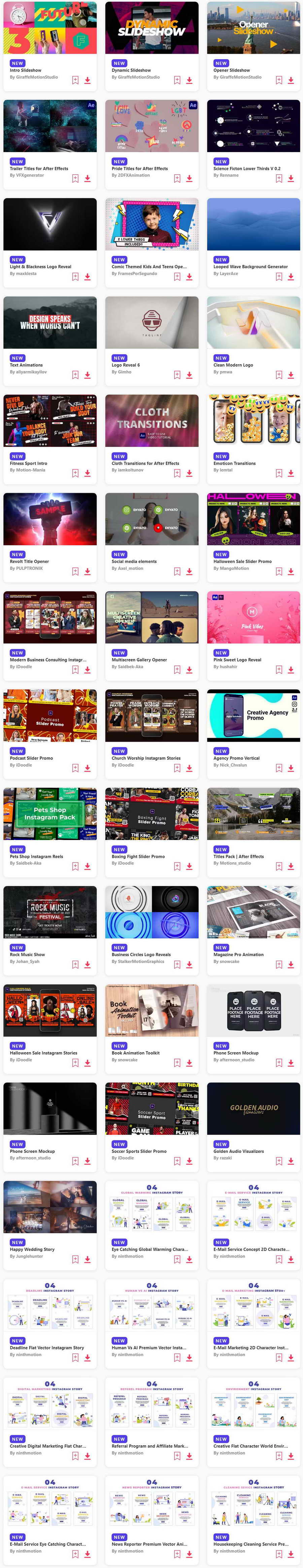Bookmark Light & Blackness Logo Reveal
Image resolution: width=303 pixels, height=1568 pixels.
76,276
